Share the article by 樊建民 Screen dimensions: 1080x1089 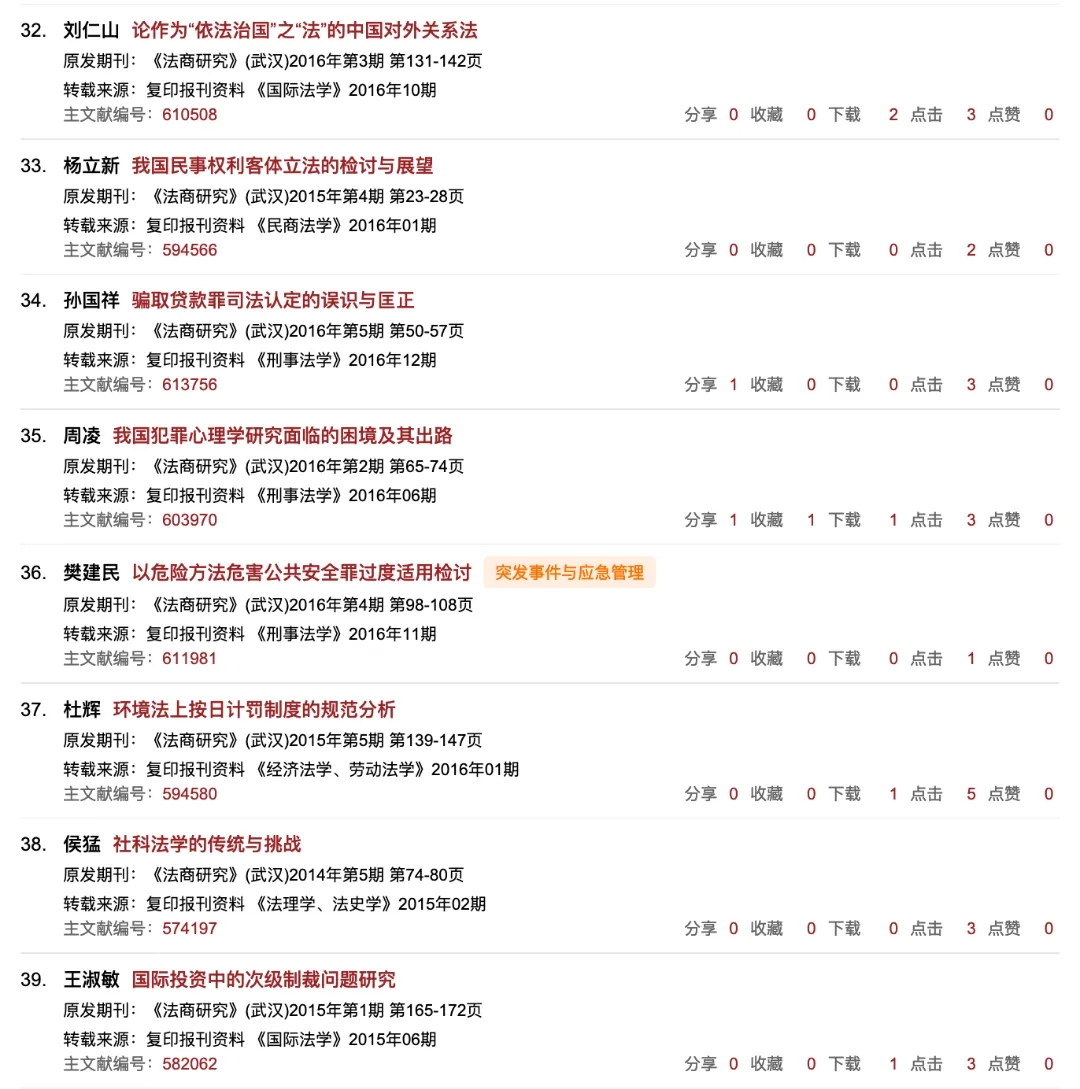(701, 658)
